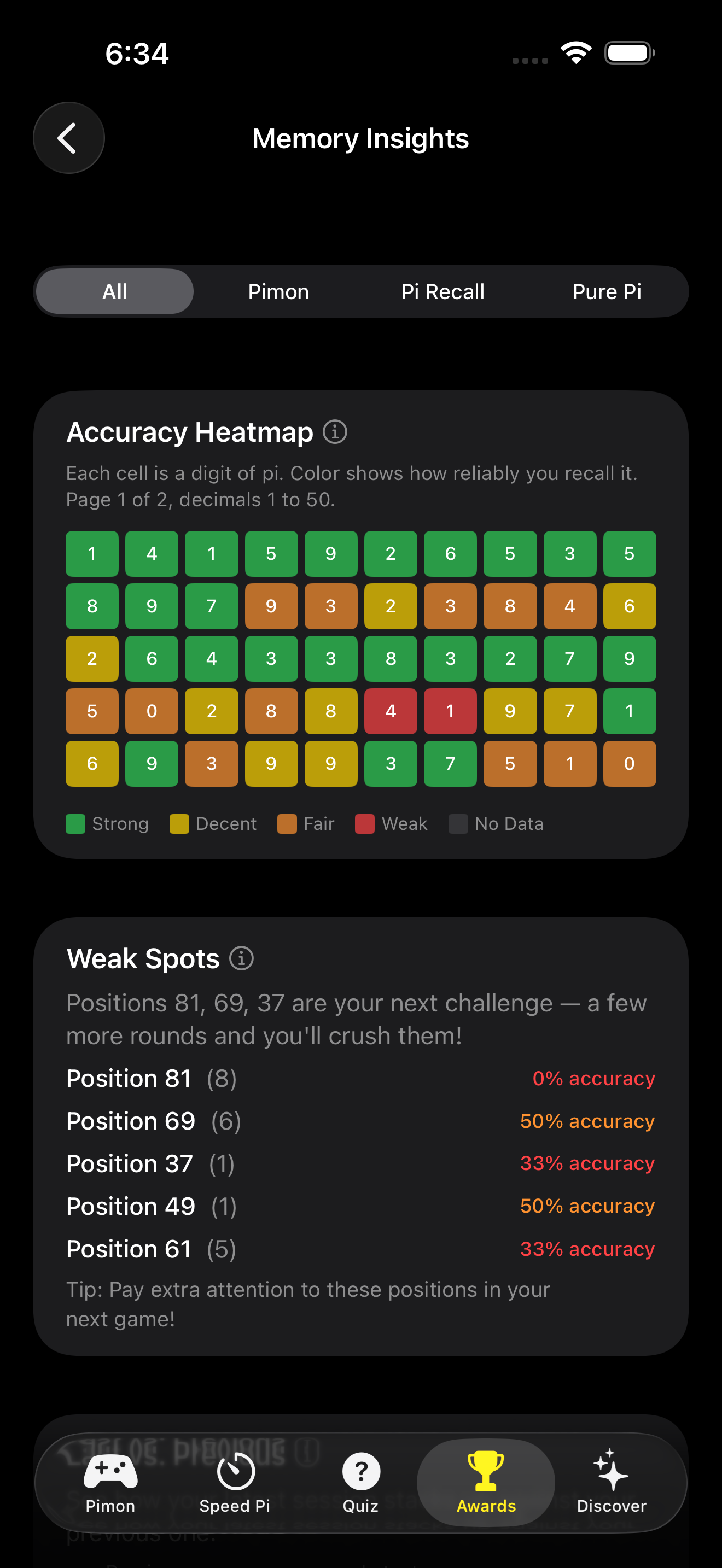This screenshot has width=722, height=1568.
Task: Open the Accuracy Heatmap info icon
Action: click(x=335, y=432)
